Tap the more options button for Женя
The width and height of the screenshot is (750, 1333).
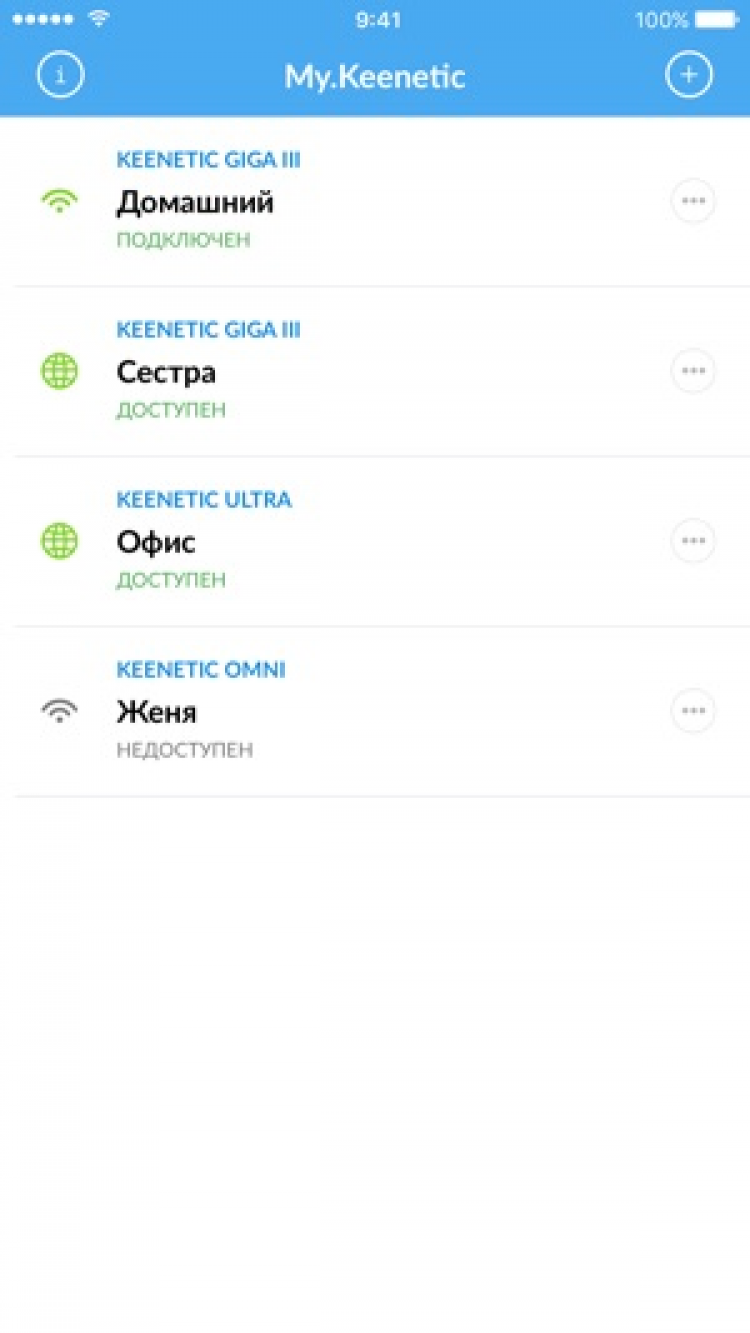[x=692, y=711]
